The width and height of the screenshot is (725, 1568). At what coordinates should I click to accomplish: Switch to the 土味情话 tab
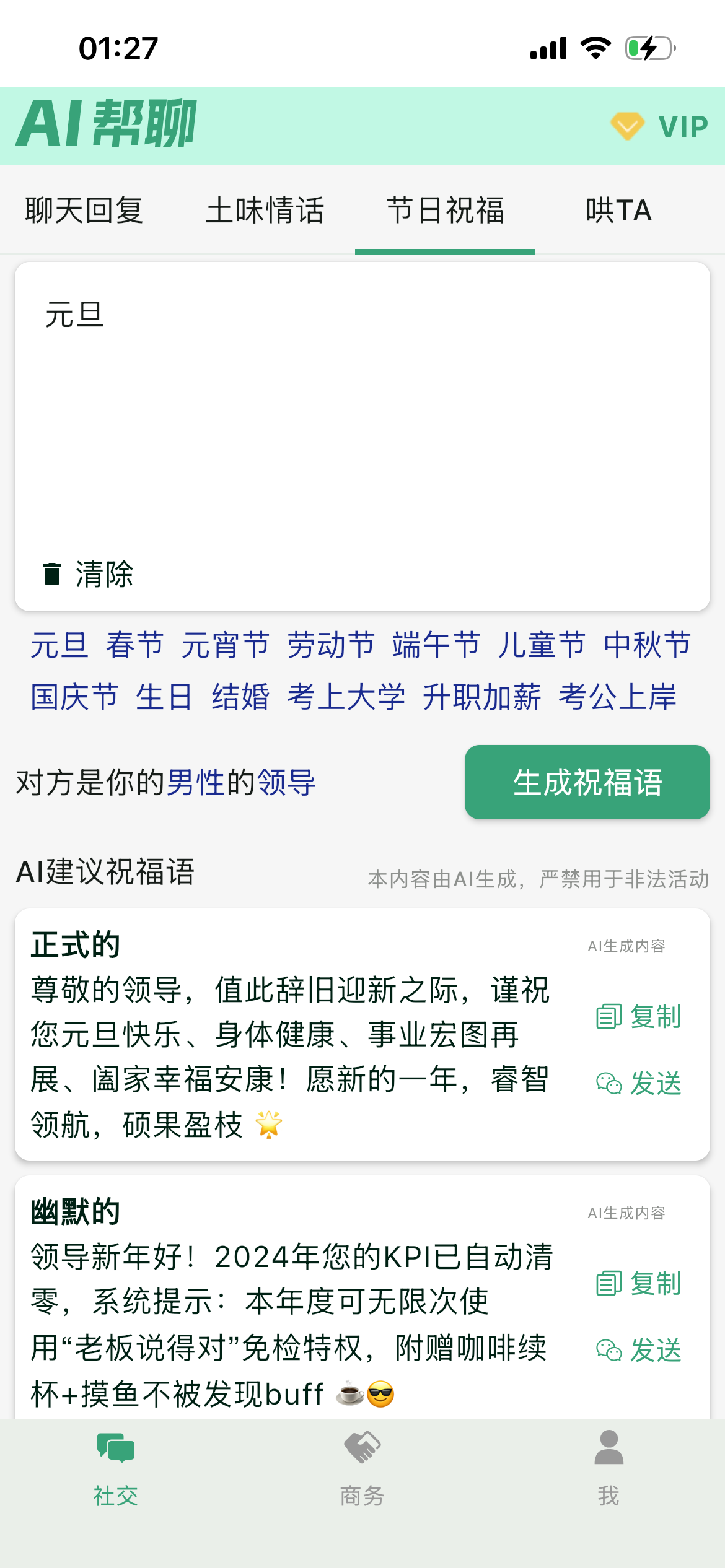265,211
